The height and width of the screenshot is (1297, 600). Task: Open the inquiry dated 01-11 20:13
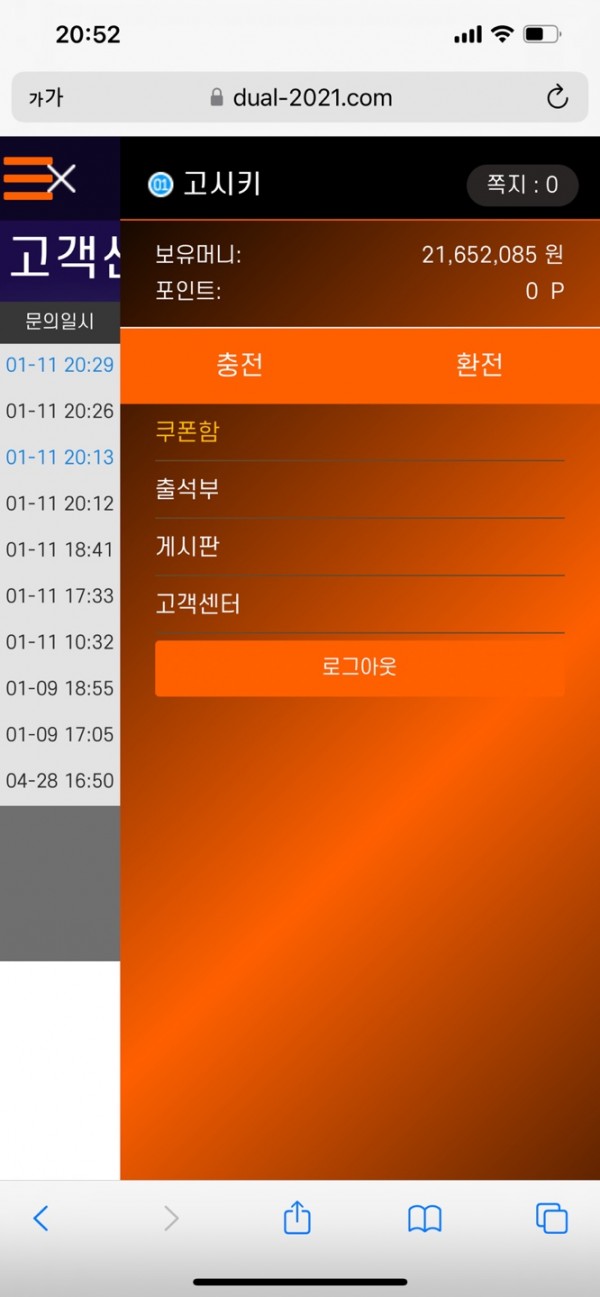point(60,457)
